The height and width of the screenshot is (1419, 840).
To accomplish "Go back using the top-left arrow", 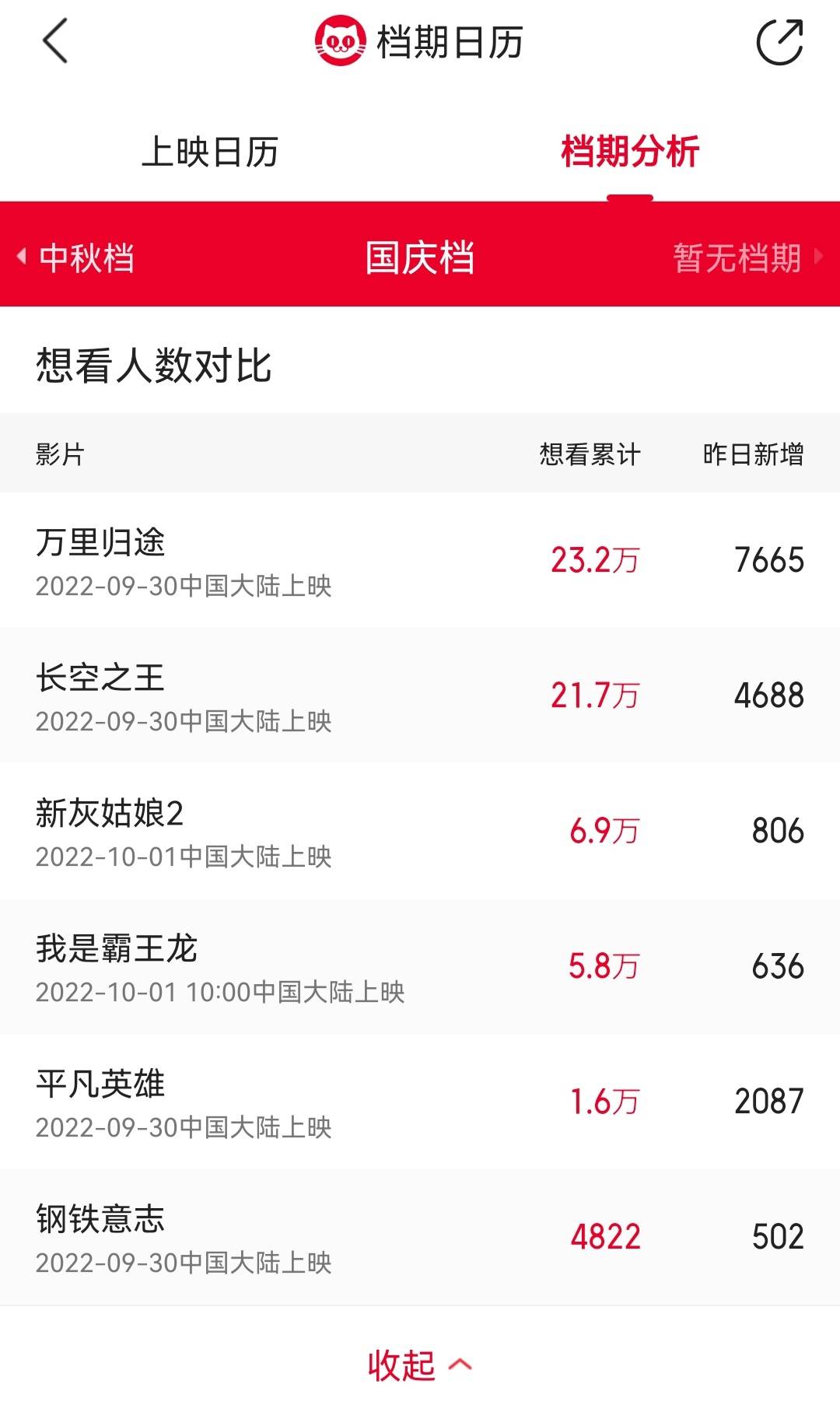I will (55, 41).
